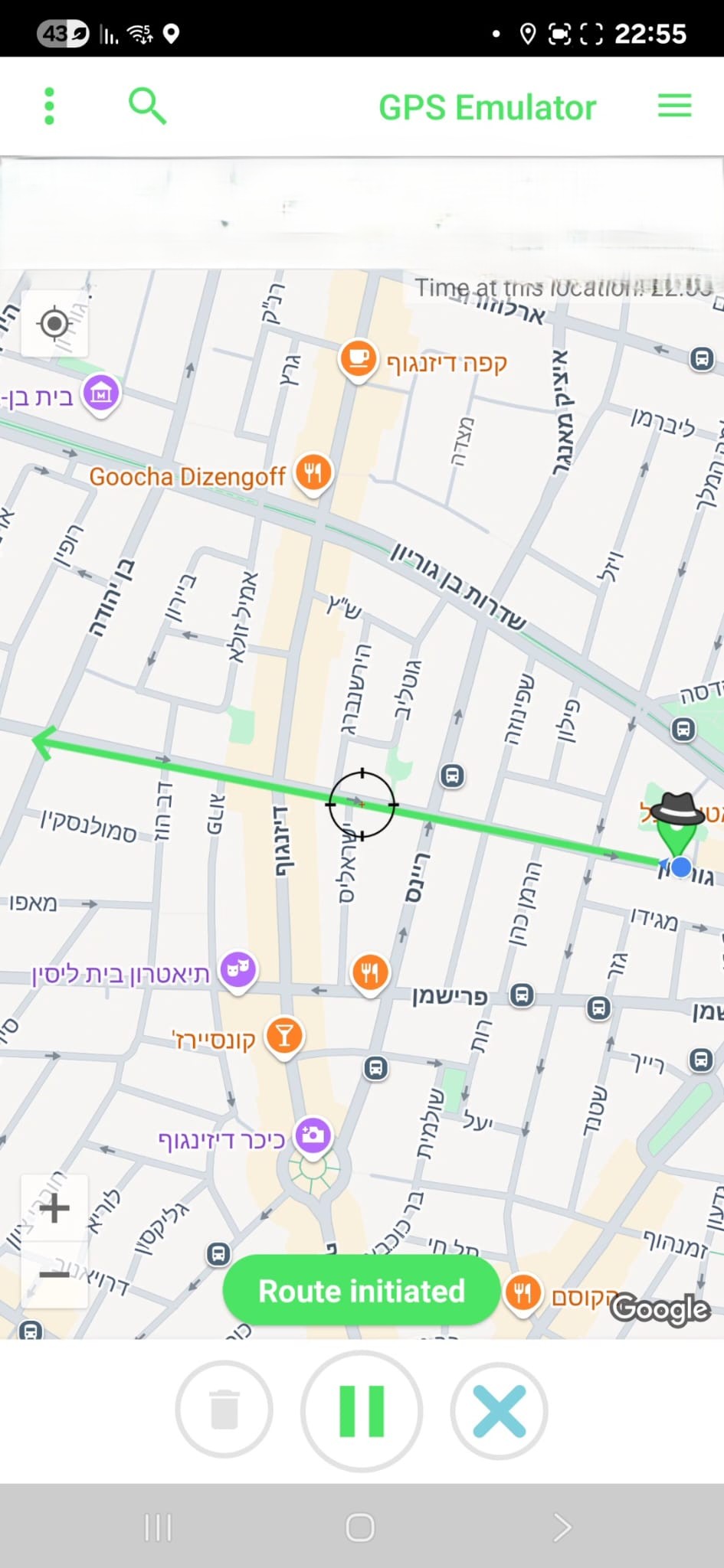This screenshot has height=1568, width=724.
Task: Cancel the route with the X button
Action: 500,1410
